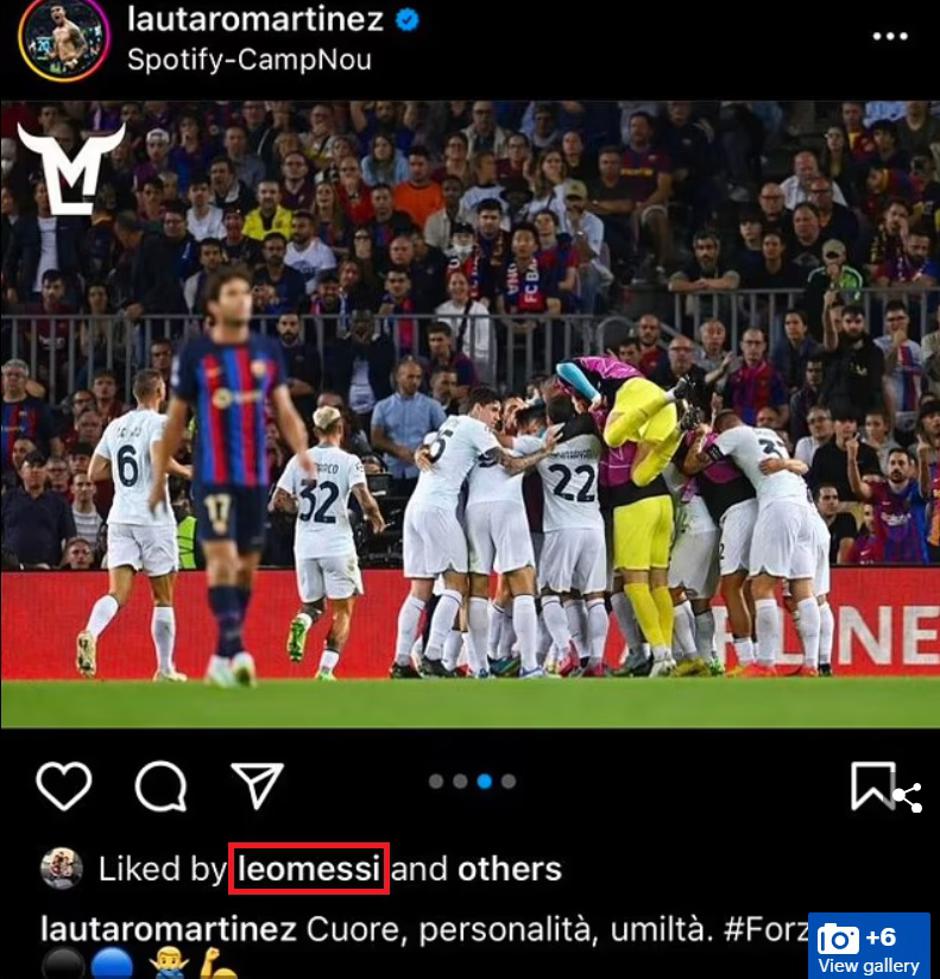940x979 pixels.
Task: Open the three-dot overflow menu
Action: 889,36
